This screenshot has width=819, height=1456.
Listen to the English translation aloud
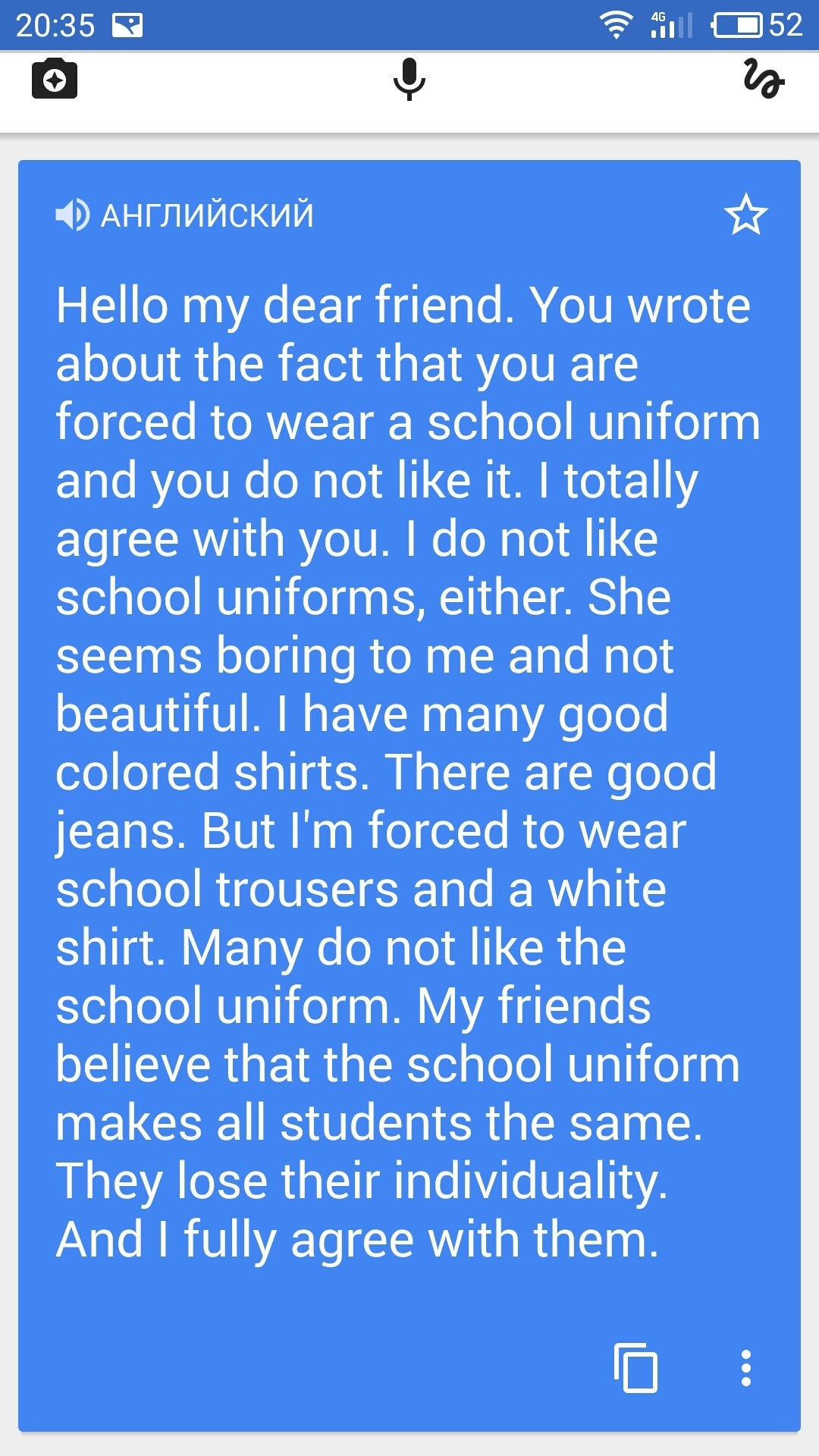(73, 215)
